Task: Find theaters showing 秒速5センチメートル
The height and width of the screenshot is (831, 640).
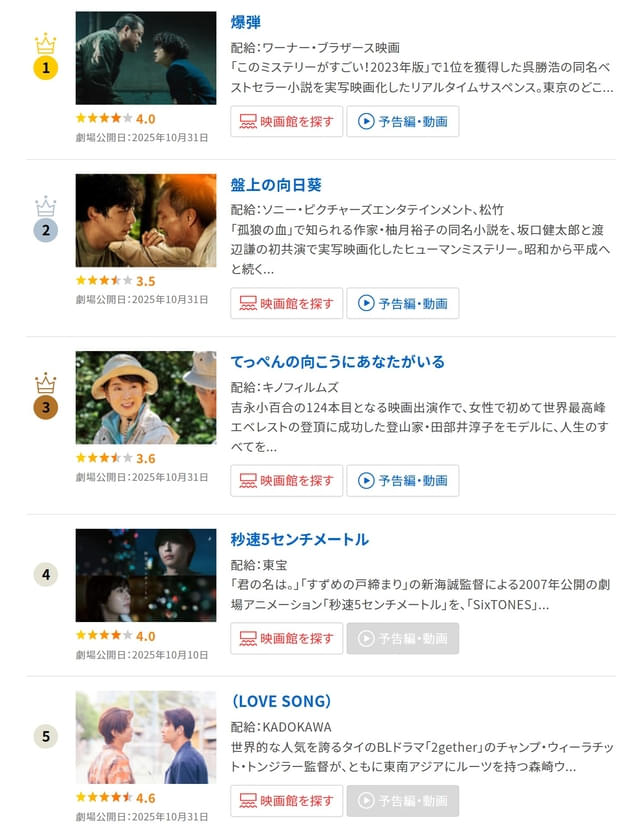Action: (x=287, y=638)
